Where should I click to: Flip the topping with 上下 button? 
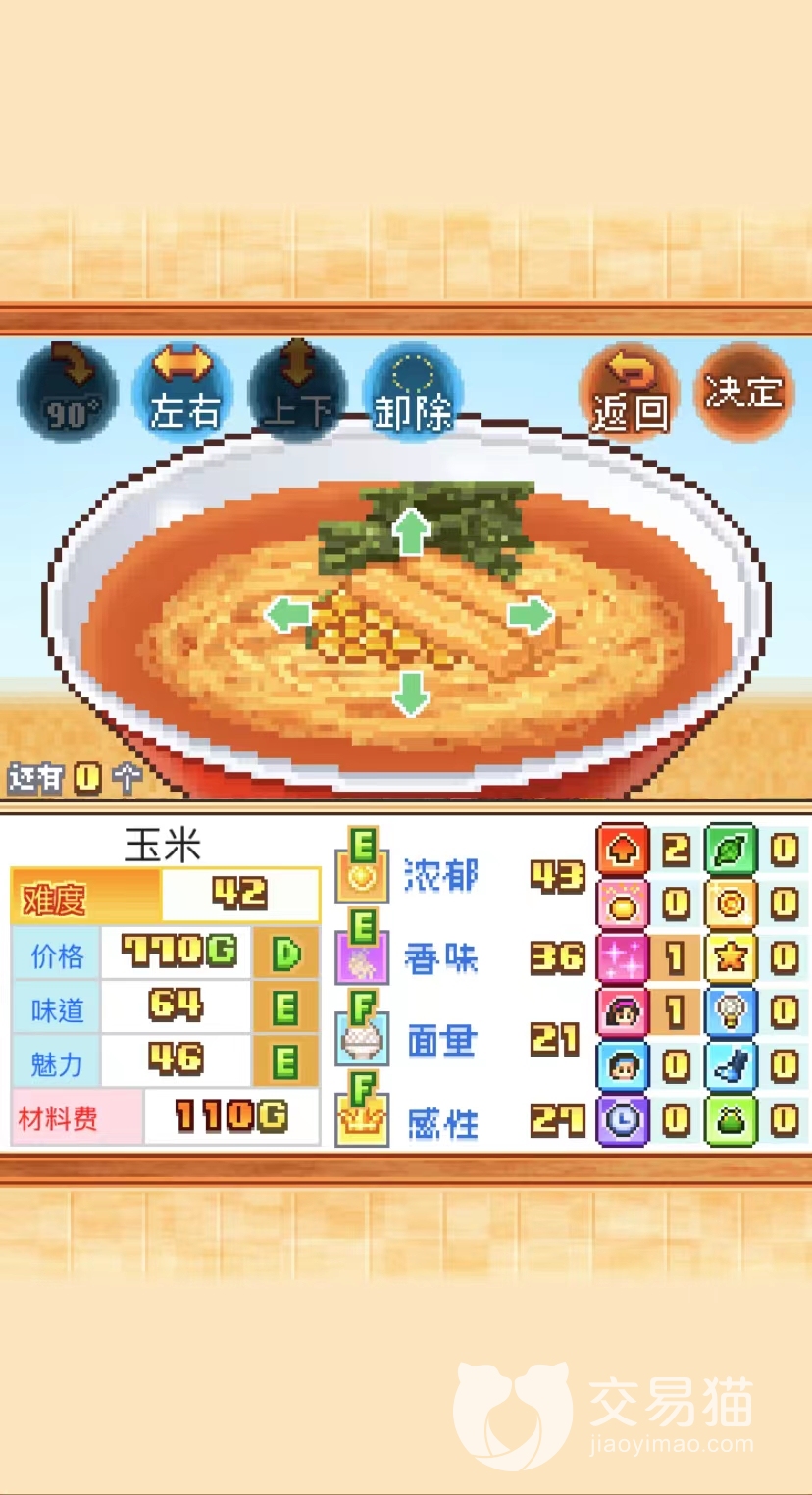(x=297, y=390)
